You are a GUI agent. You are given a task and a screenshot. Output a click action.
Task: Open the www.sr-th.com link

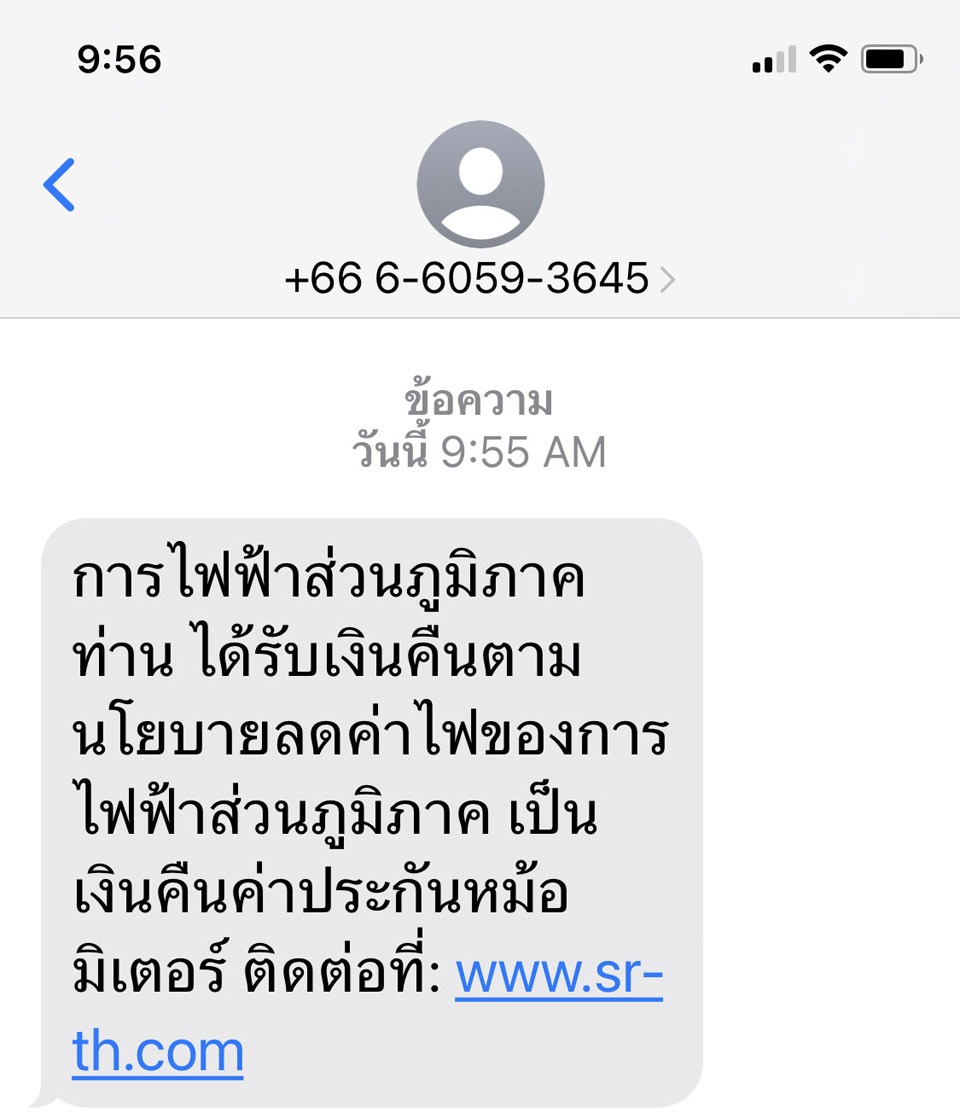click(x=558, y=979)
